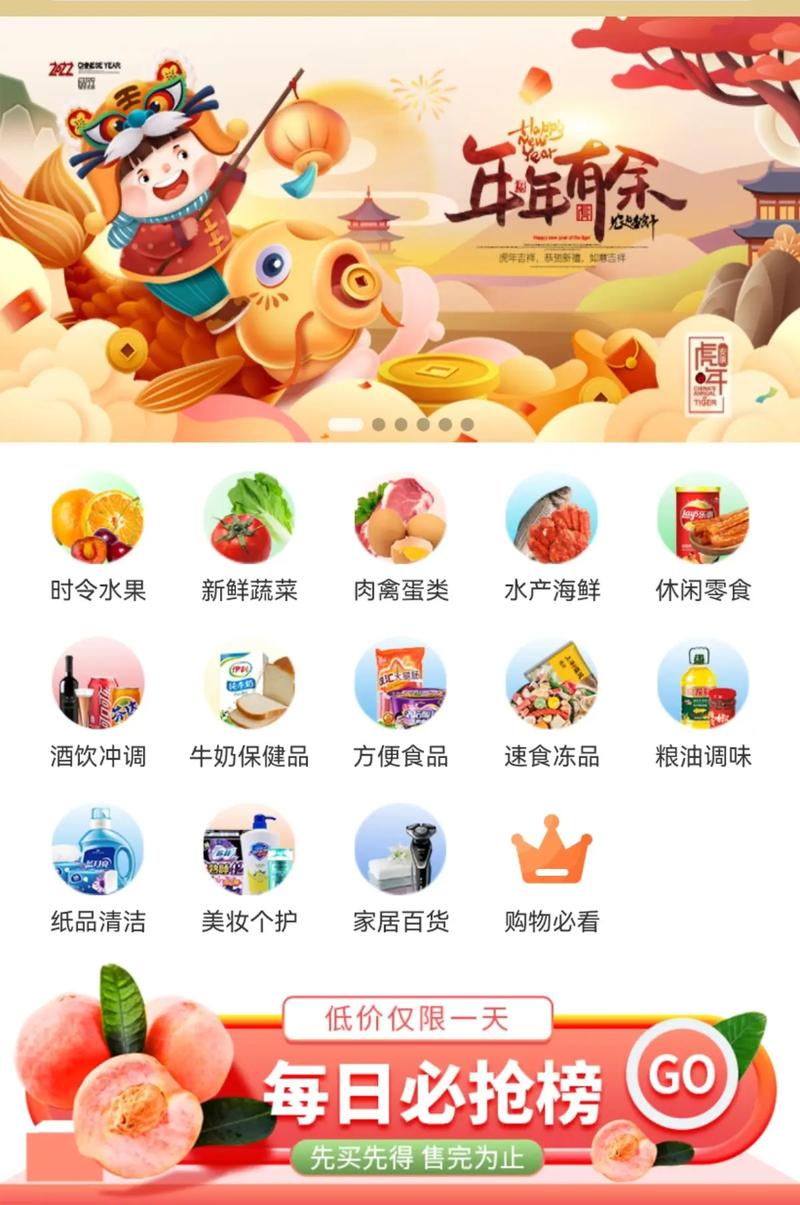Tap GO on the 每日必抢榜 banner

coord(683,1075)
